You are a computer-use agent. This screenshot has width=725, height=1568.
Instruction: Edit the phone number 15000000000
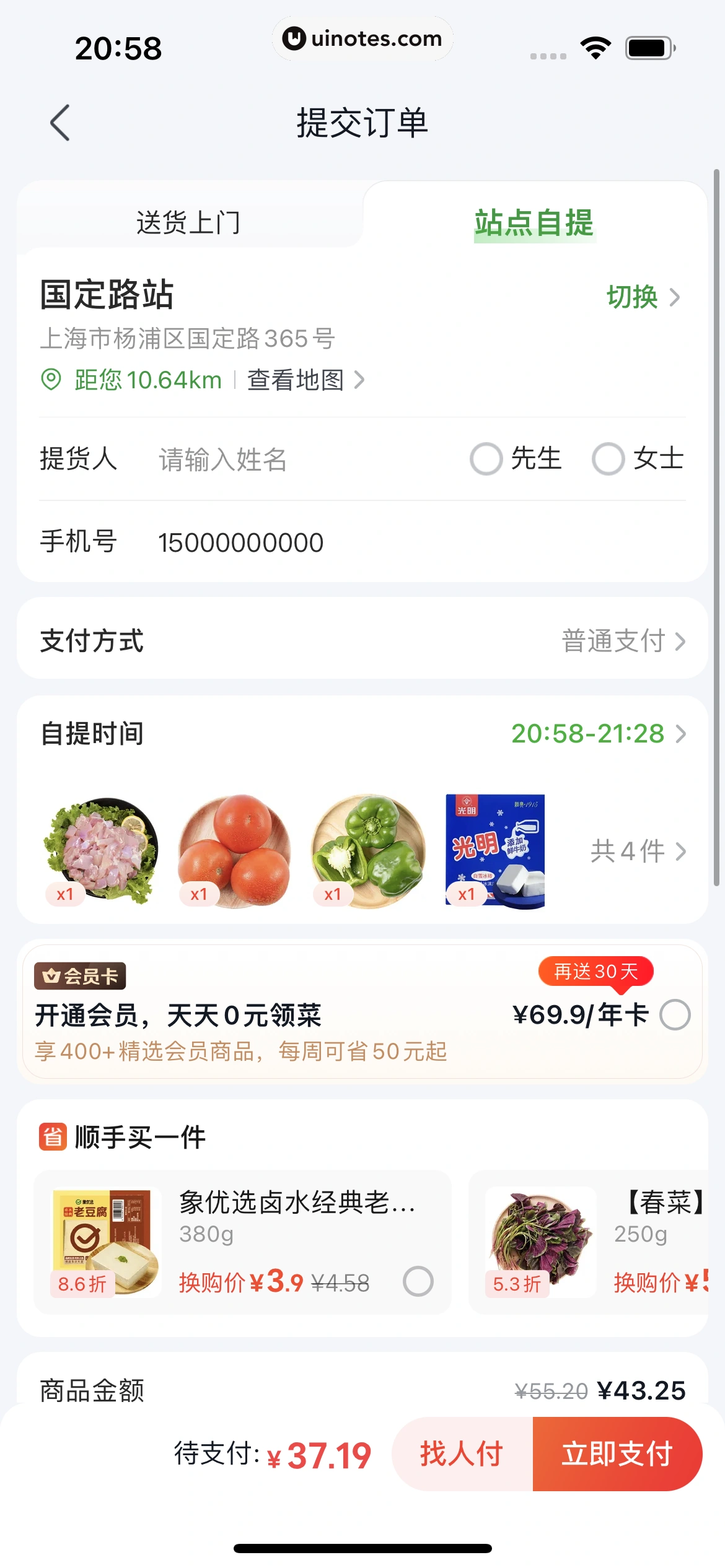click(241, 542)
